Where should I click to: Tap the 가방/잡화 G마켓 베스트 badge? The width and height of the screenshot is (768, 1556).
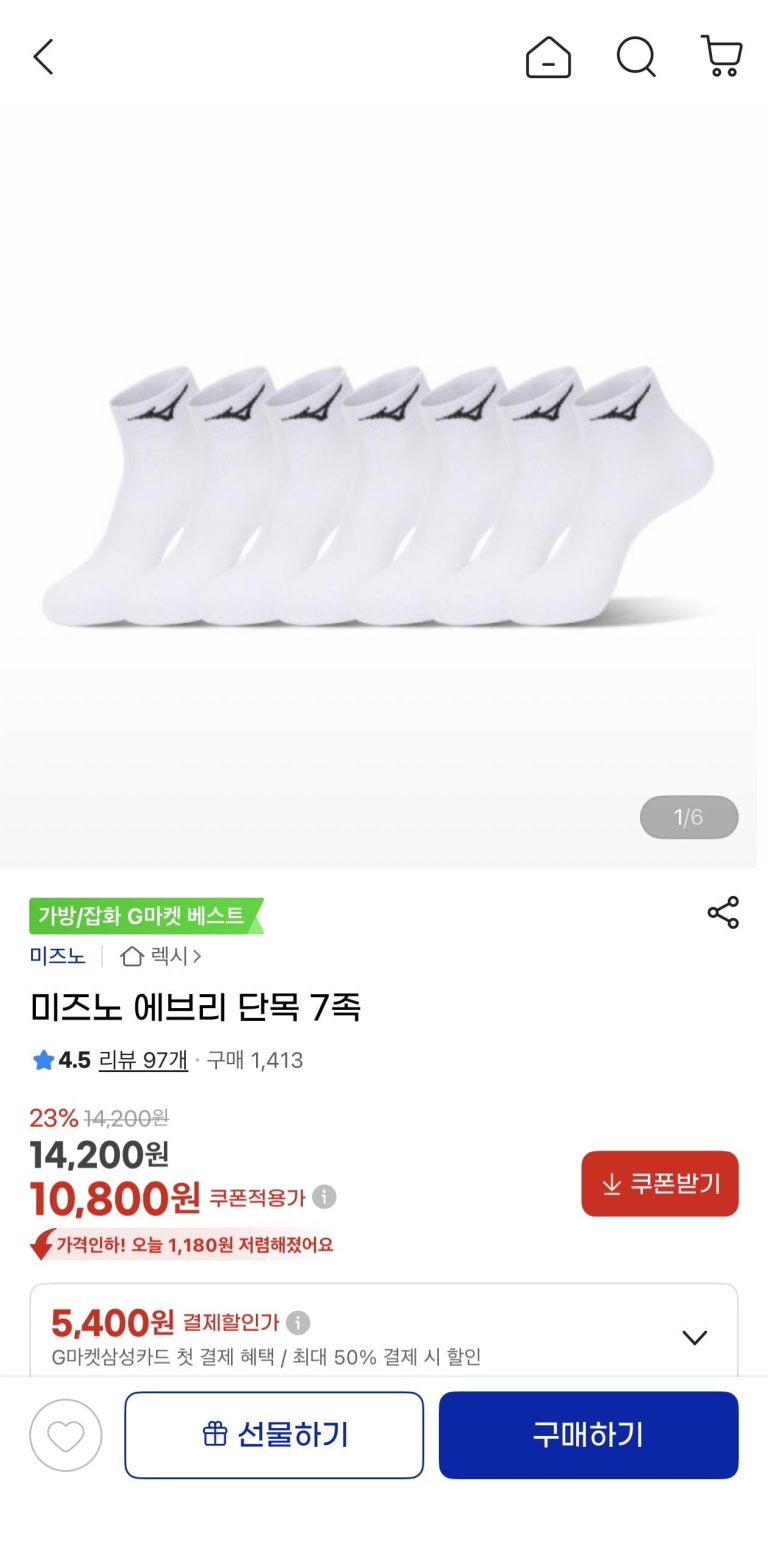click(x=145, y=912)
